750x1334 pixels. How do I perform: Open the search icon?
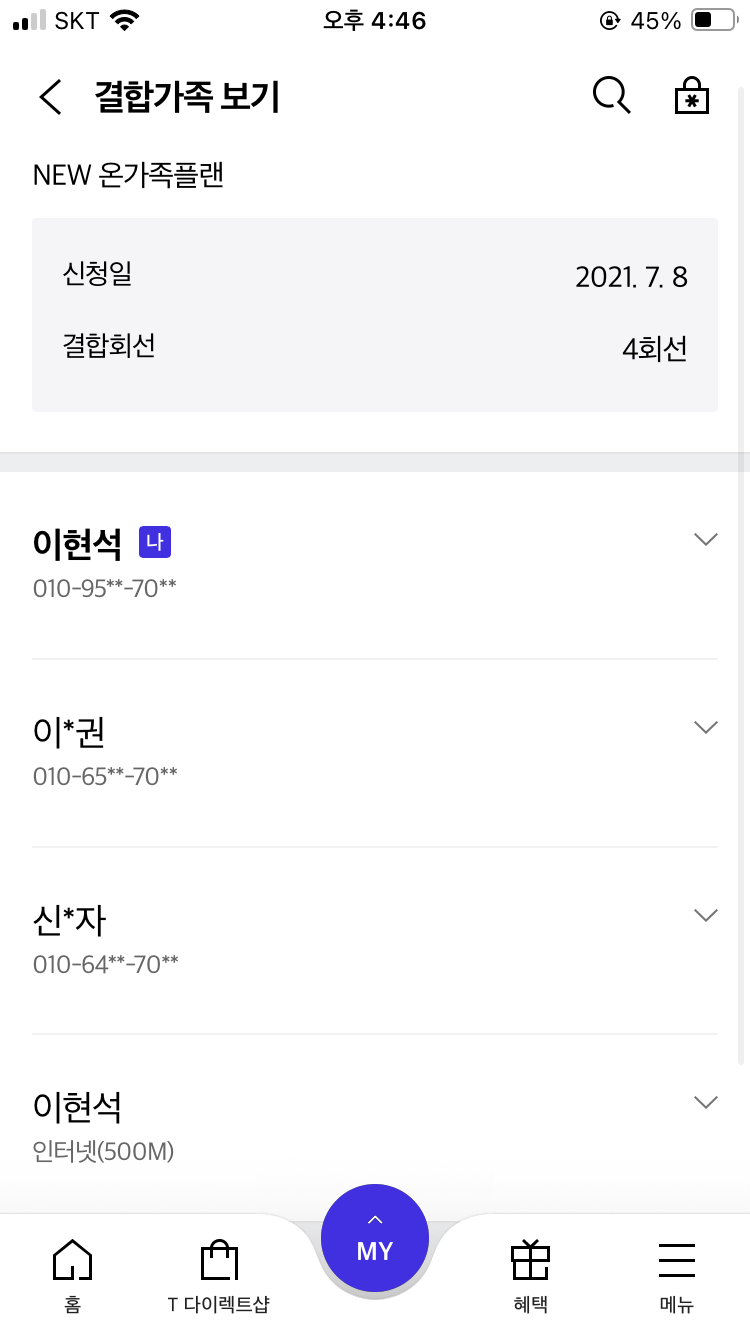611,97
